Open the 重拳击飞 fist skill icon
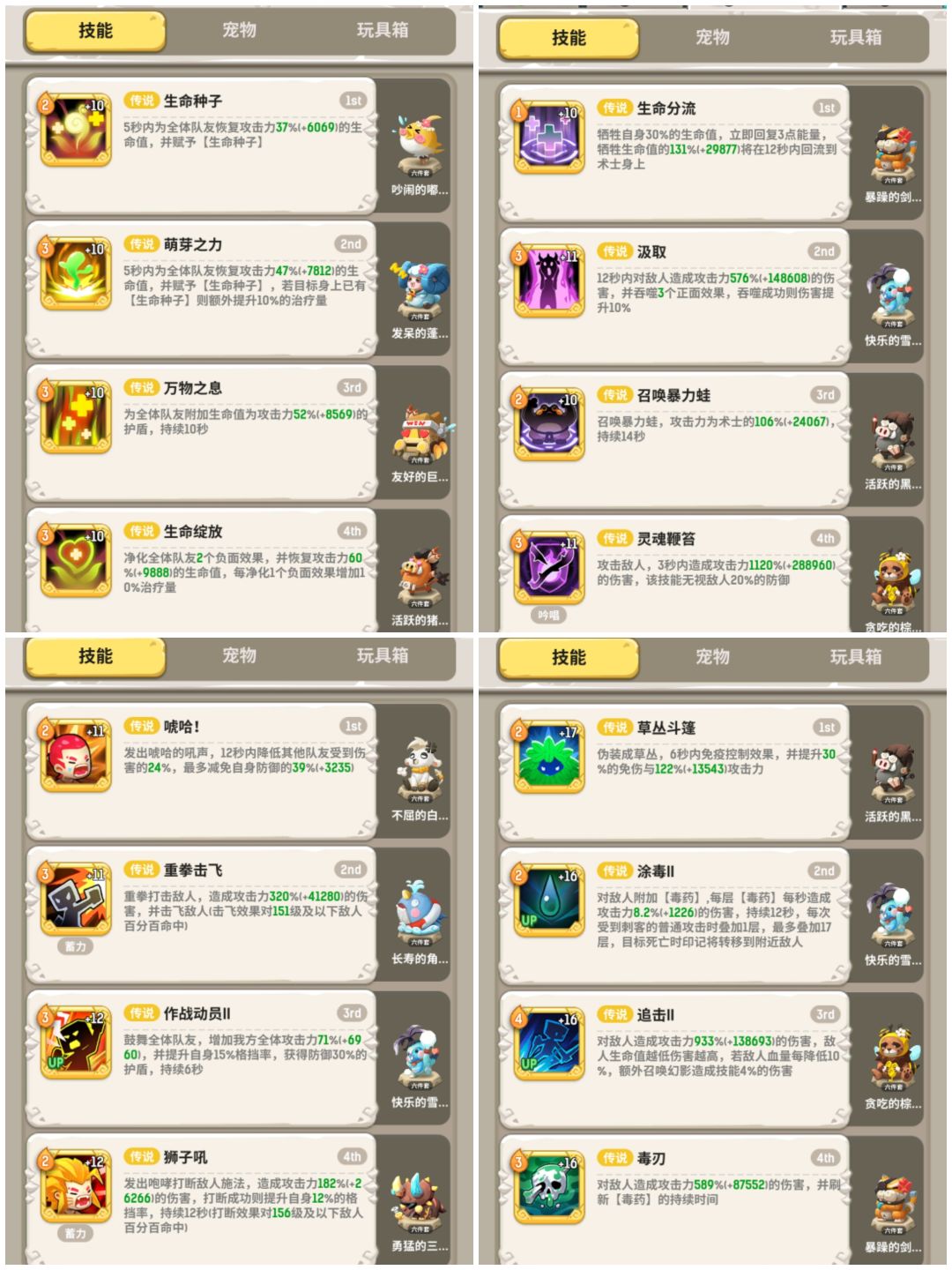The height and width of the screenshot is (1270, 952). (x=75, y=900)
